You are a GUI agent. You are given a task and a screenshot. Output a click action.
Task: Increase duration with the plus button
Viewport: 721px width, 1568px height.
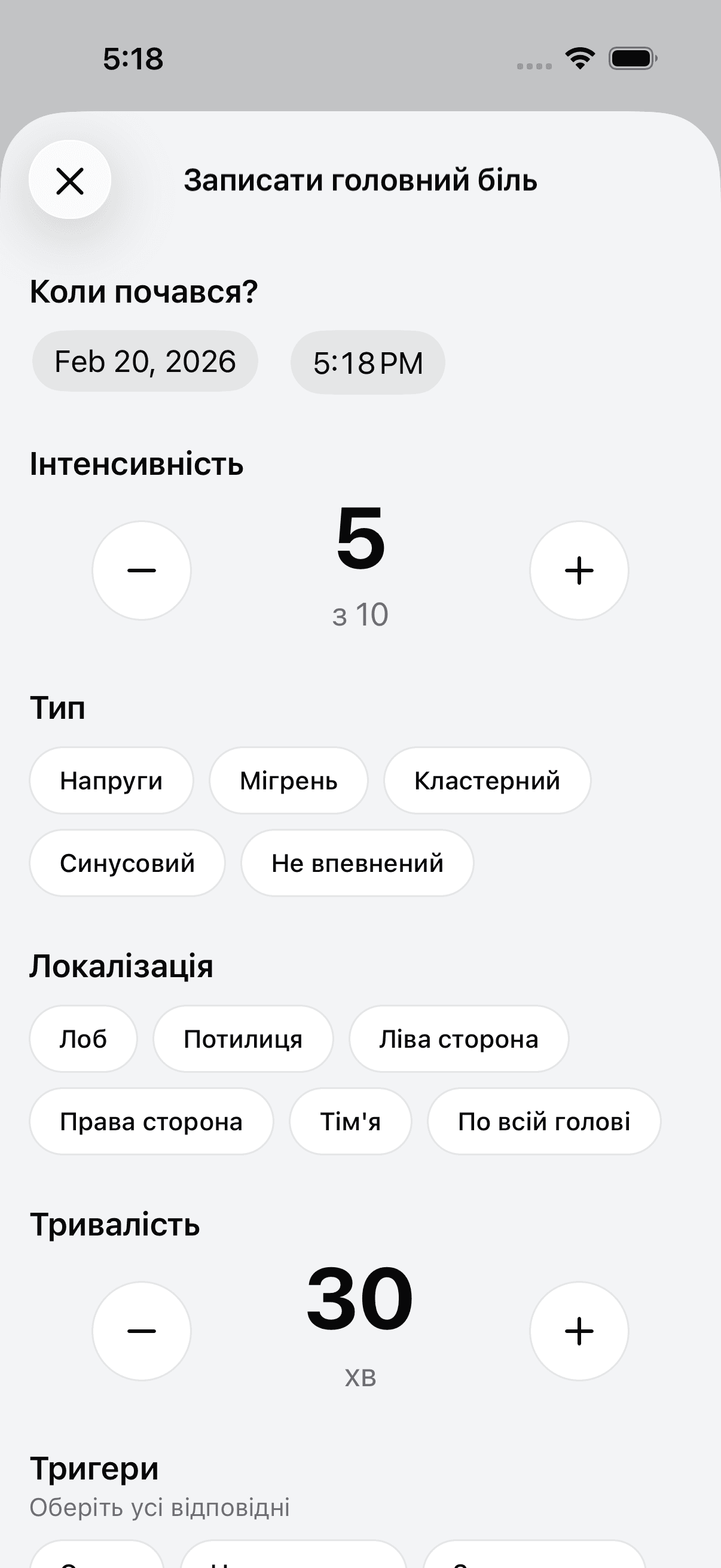579,1331
